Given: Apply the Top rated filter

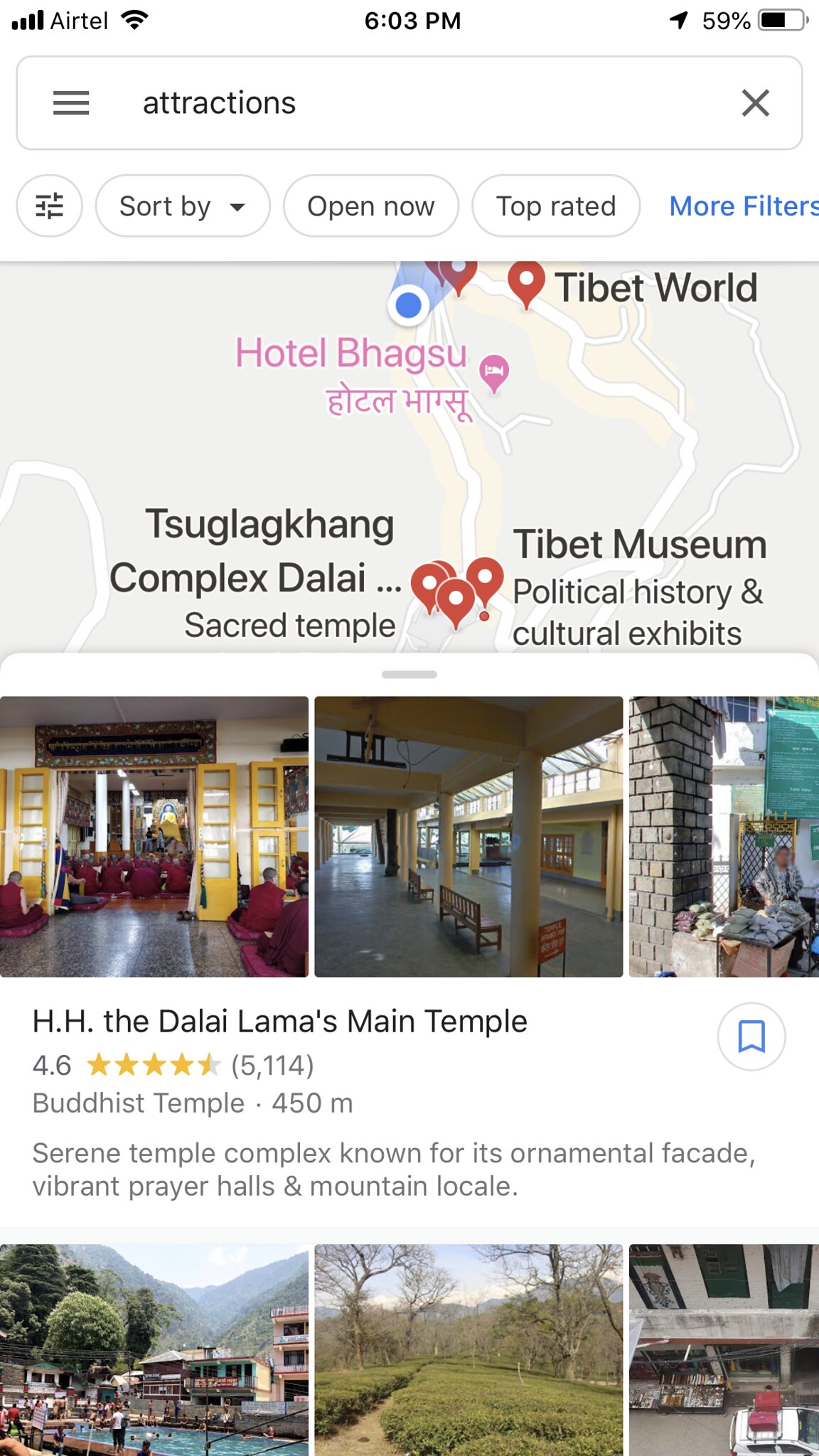Looking at the screenshot, I should (x=555, y=206).
